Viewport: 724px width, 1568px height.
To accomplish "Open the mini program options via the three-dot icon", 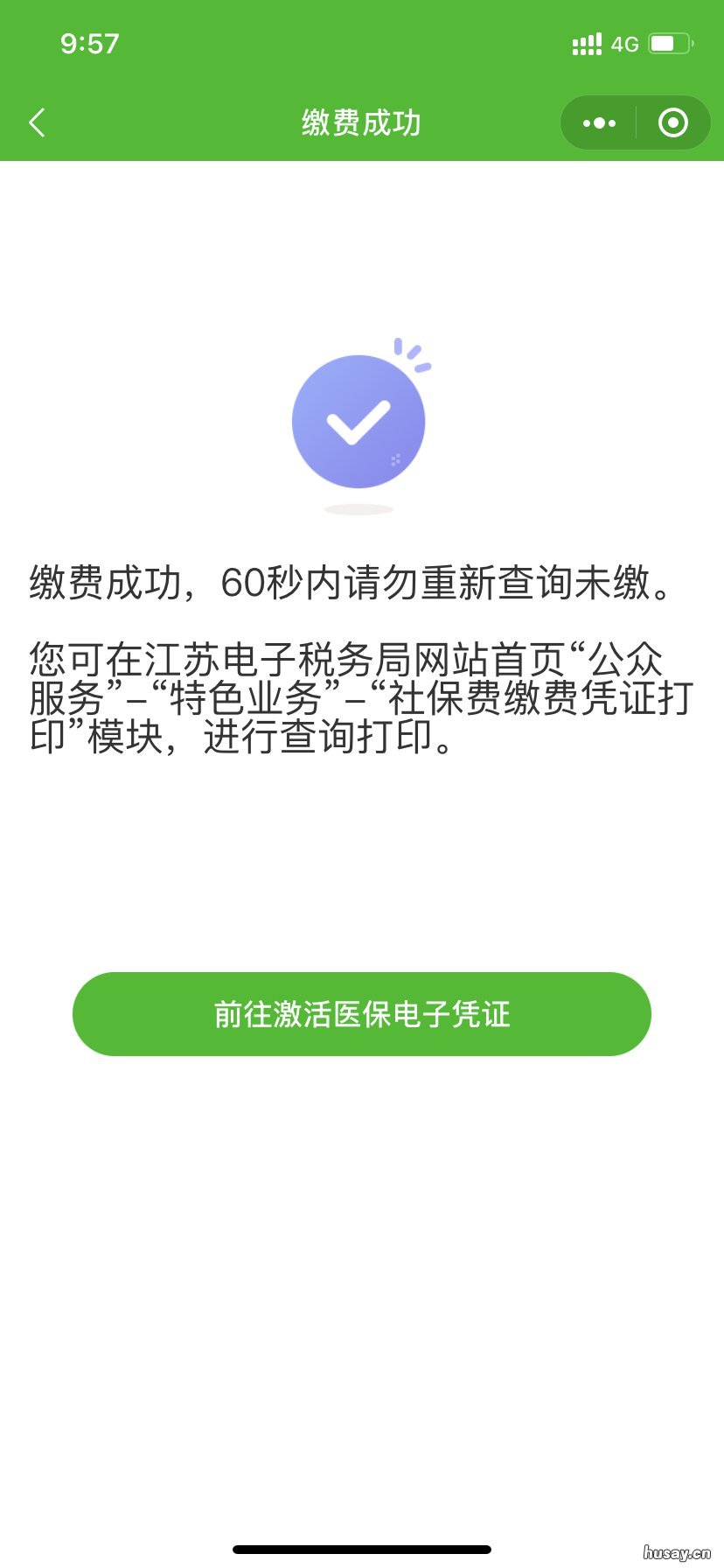I will pos(598,122).
